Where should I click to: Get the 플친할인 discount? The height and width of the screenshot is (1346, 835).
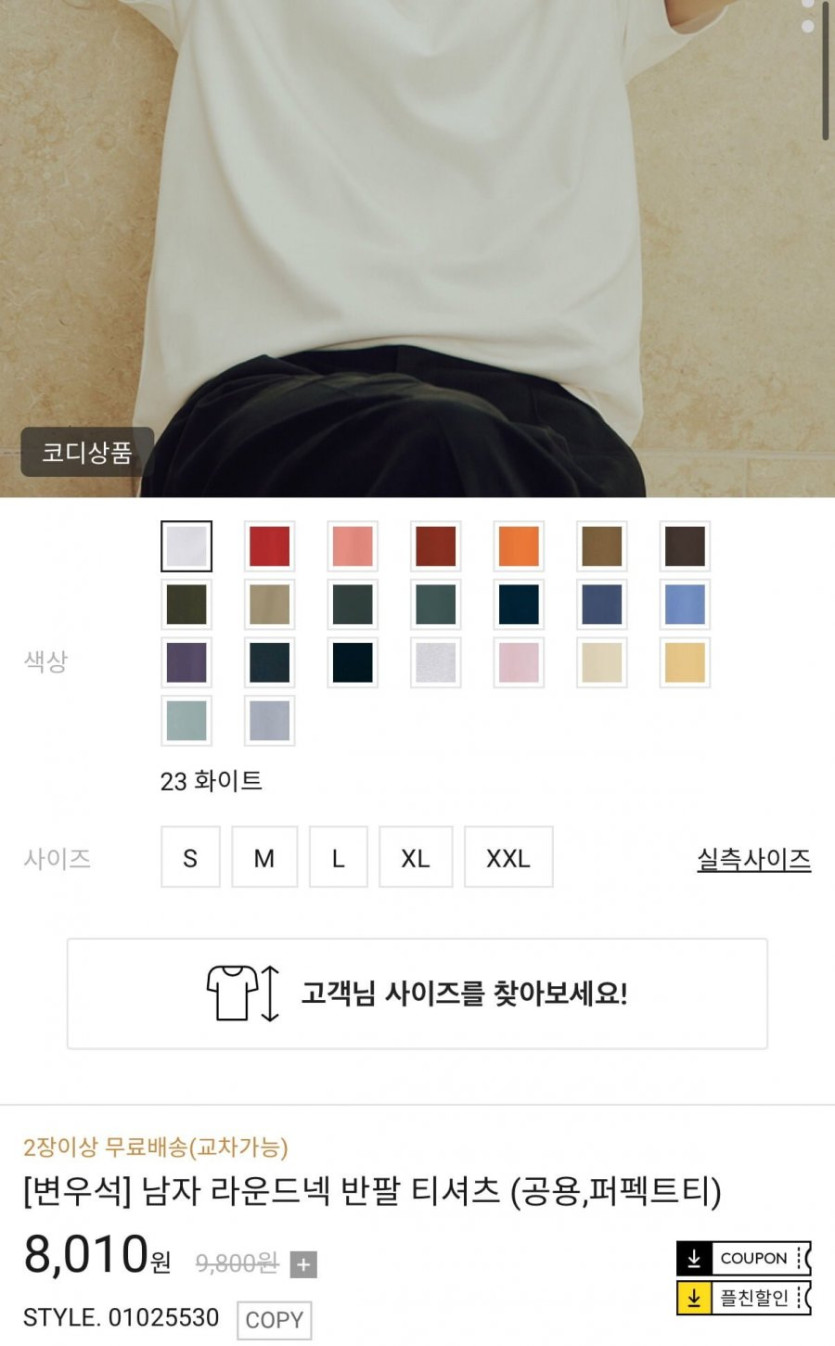point(743,1298)
